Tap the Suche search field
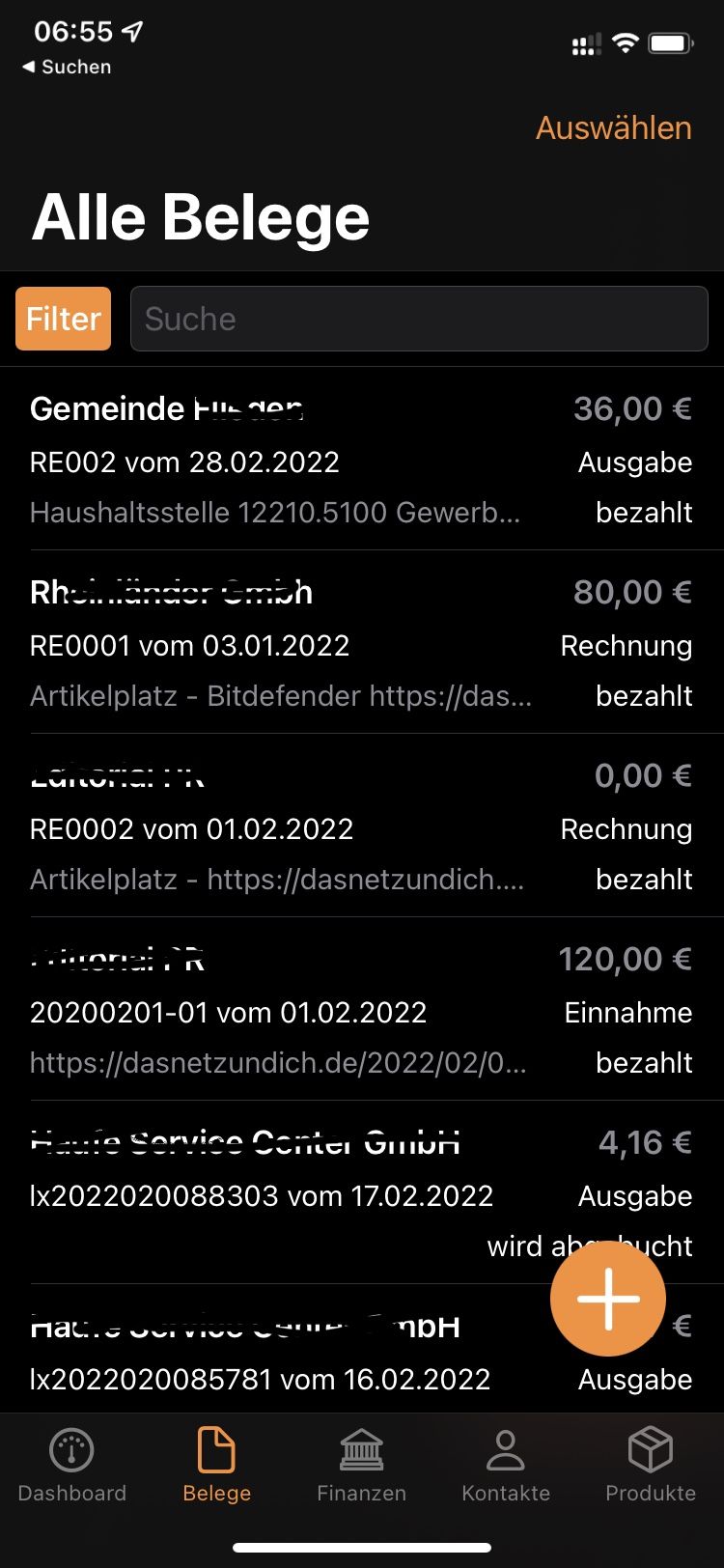 (x=419, y=319)
